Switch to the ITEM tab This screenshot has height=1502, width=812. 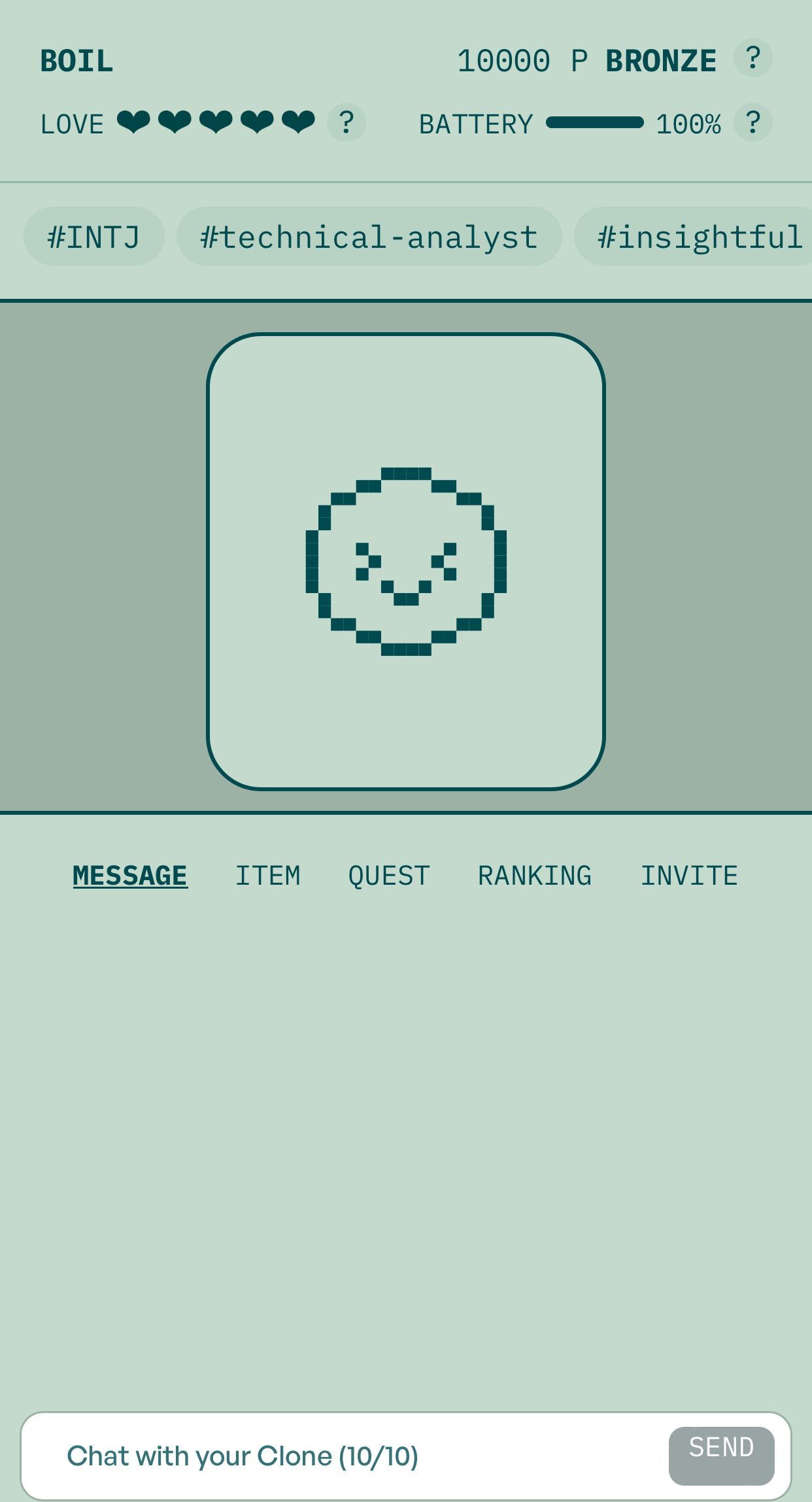click(269, 875)
